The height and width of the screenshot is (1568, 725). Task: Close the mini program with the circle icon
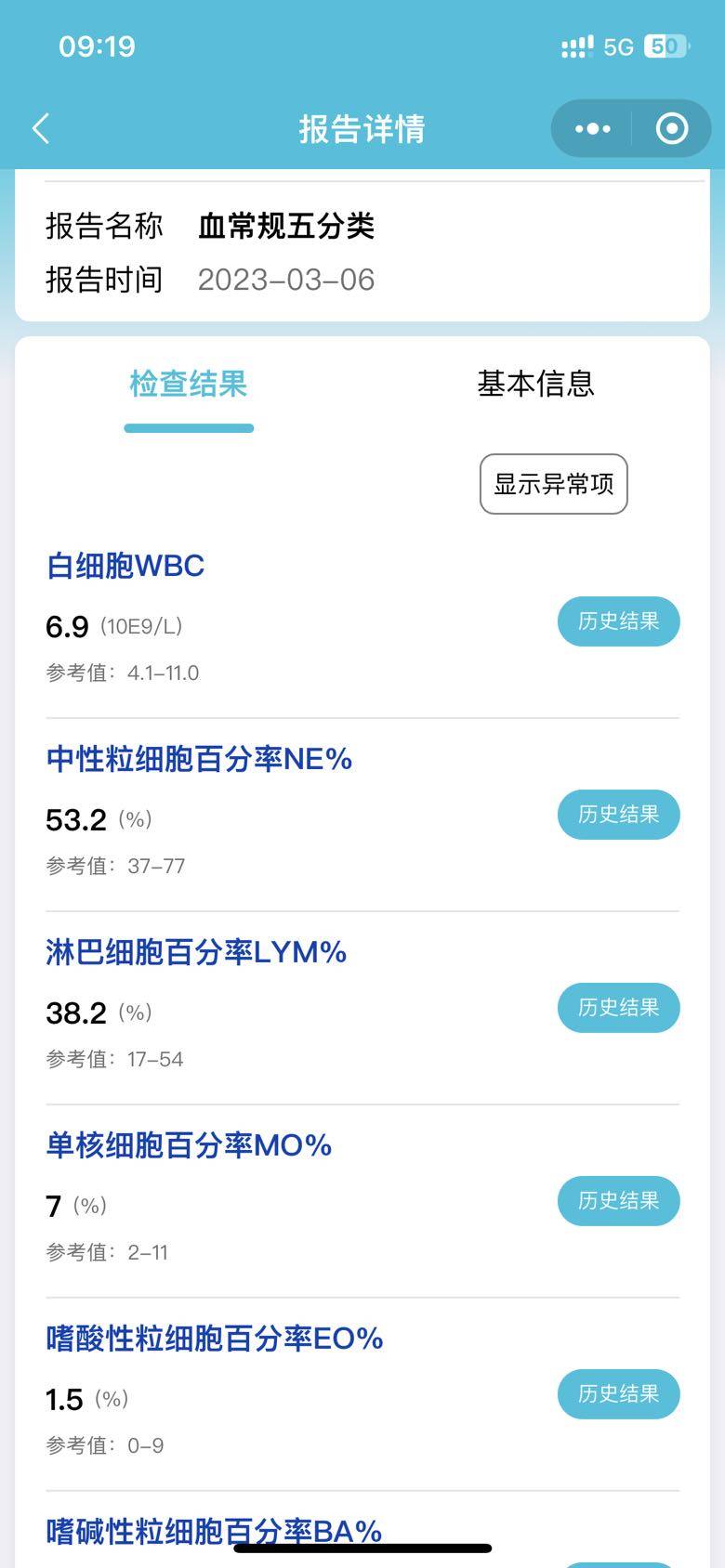pyautogui.click(x=671, y=128)
